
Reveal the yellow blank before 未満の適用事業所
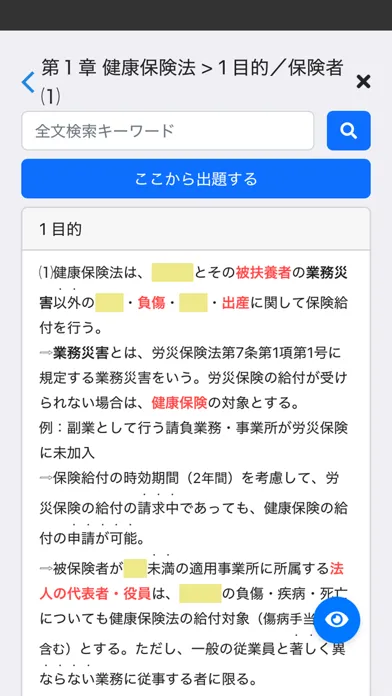point(135,569)
